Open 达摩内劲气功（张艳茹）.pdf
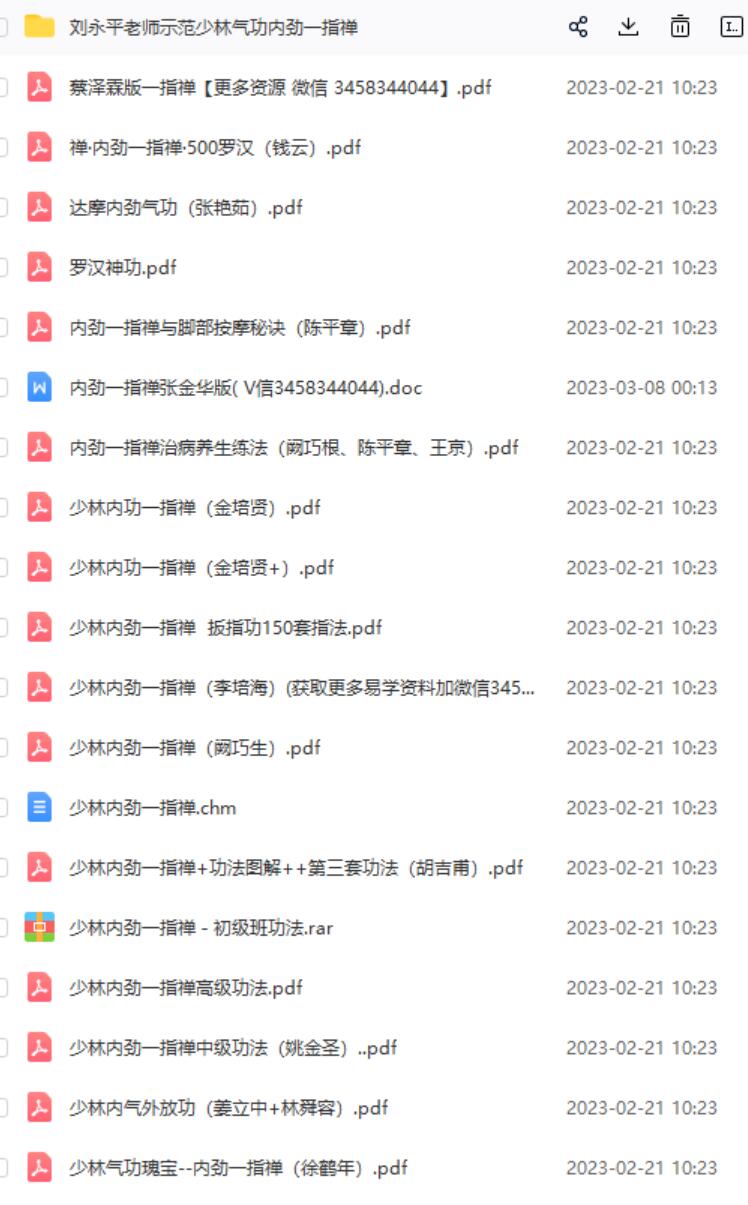Screen dimensions: 748x1205 tap(186, 208)
